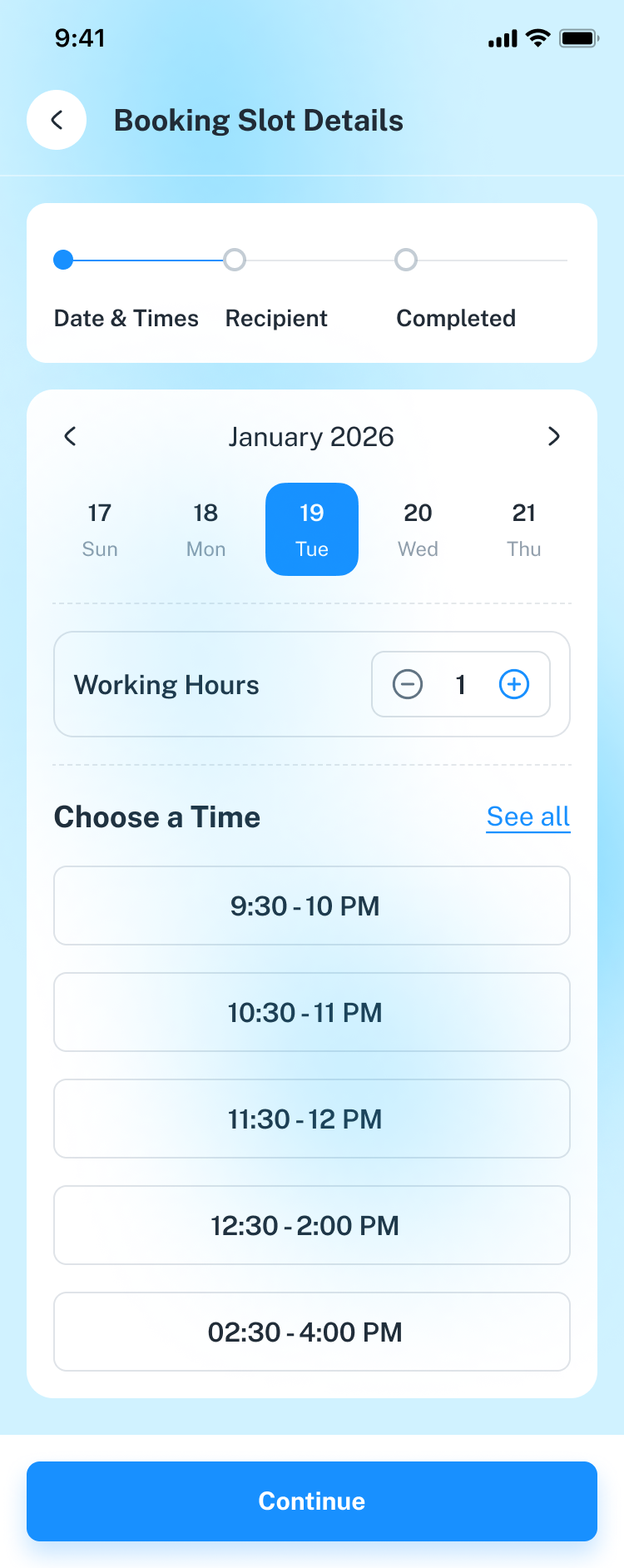Go back from Booking Slot Details
Viewport: 624px width, 1568px height.
point(57,120)
